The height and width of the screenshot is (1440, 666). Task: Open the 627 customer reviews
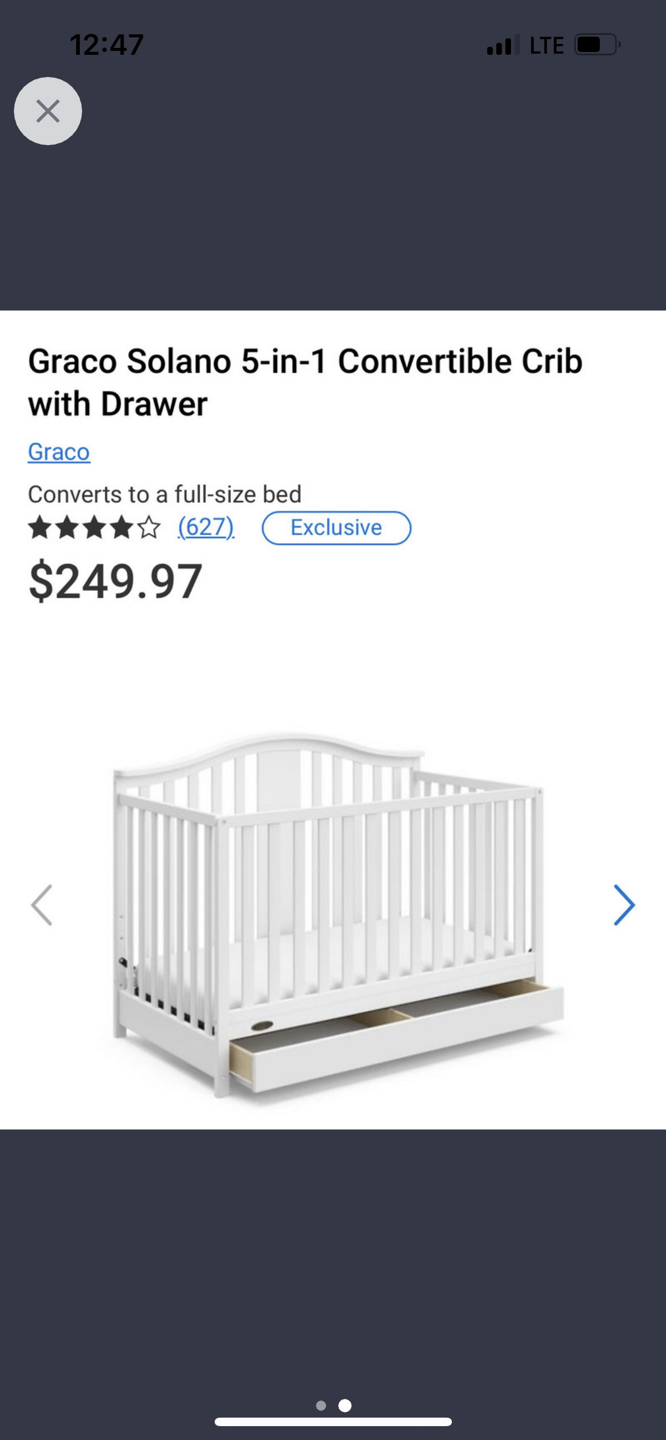(205, 527)
